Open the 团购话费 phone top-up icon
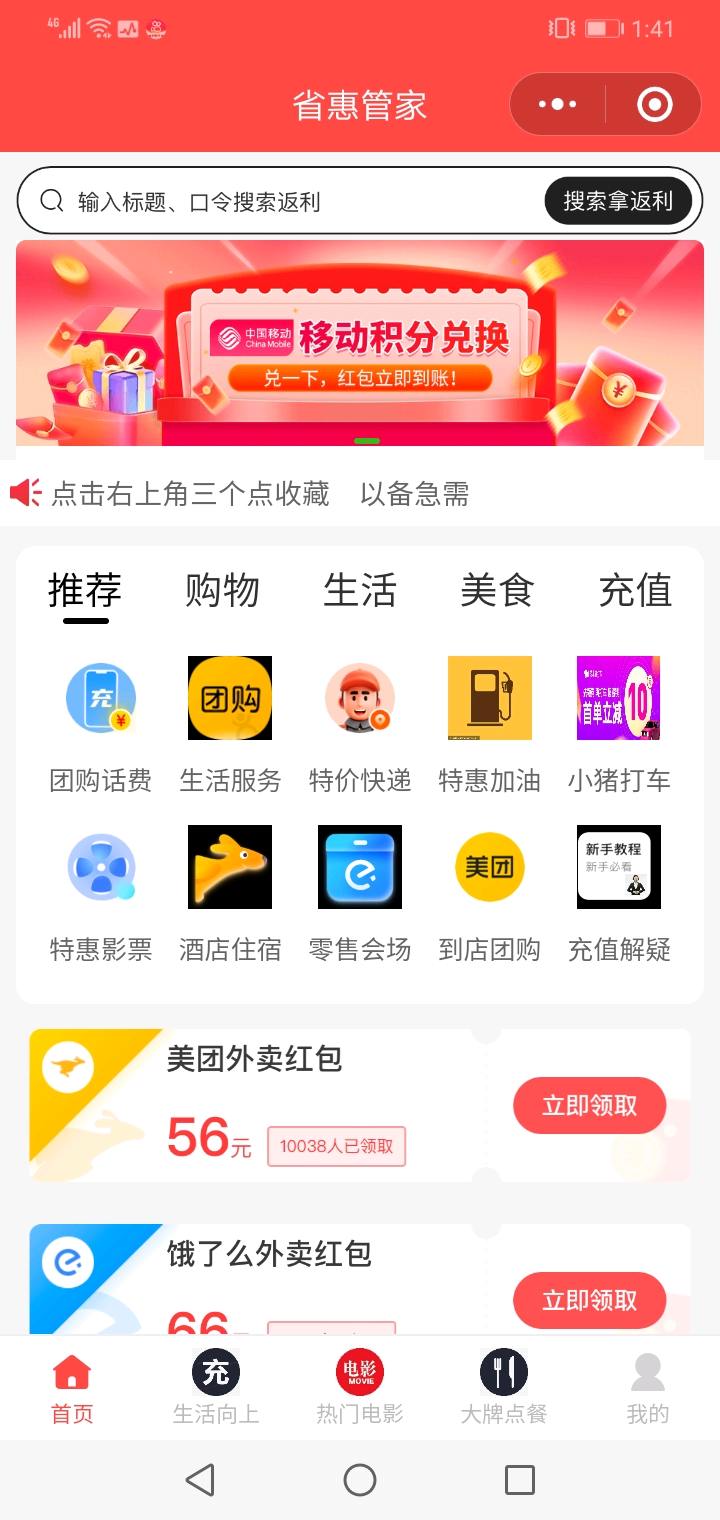The image size is (720, 1520). point(100,698)
